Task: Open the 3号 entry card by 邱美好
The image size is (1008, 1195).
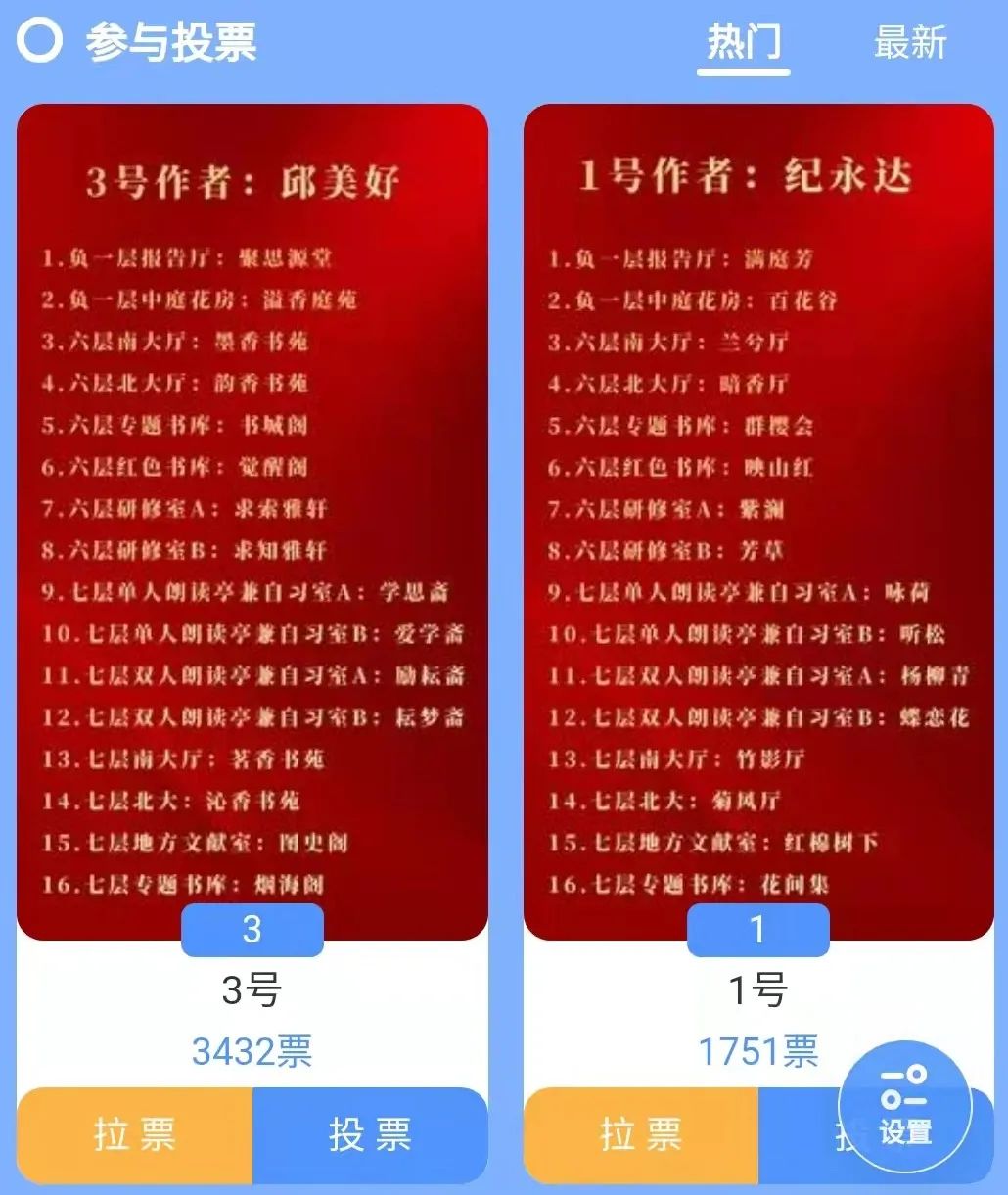Action: [252, 519]
